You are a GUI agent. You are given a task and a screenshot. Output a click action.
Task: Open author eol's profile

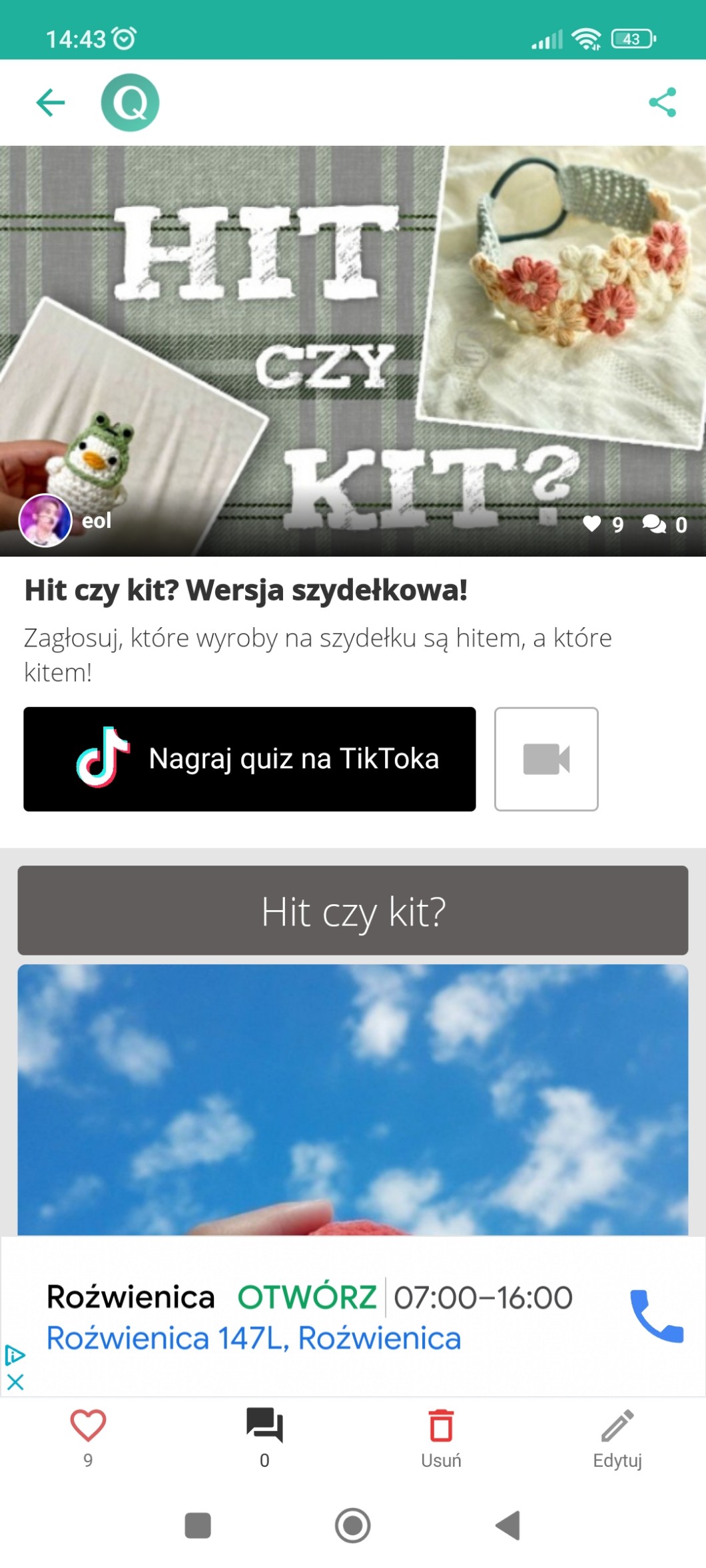tap(47, 521)
